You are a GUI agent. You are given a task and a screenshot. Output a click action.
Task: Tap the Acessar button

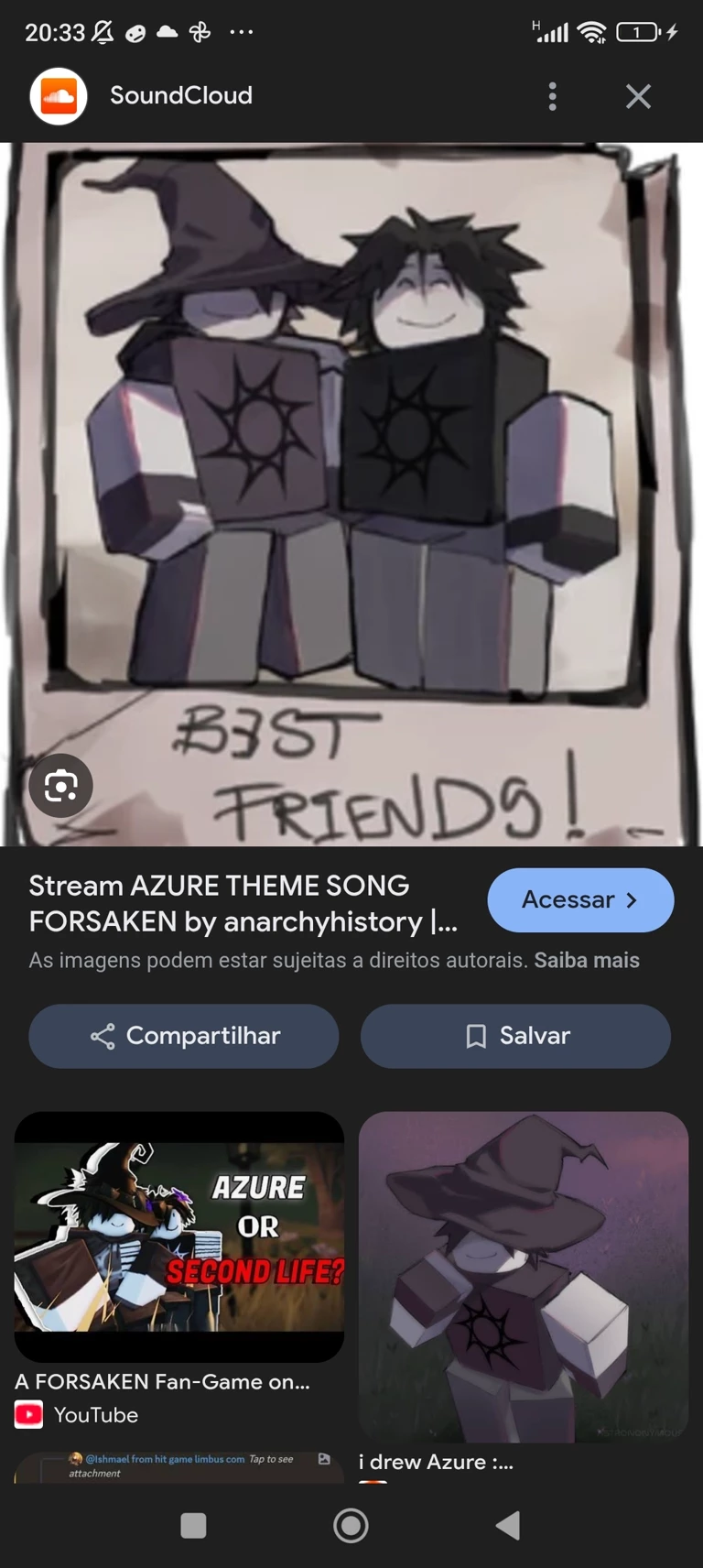tap(580, 900)
